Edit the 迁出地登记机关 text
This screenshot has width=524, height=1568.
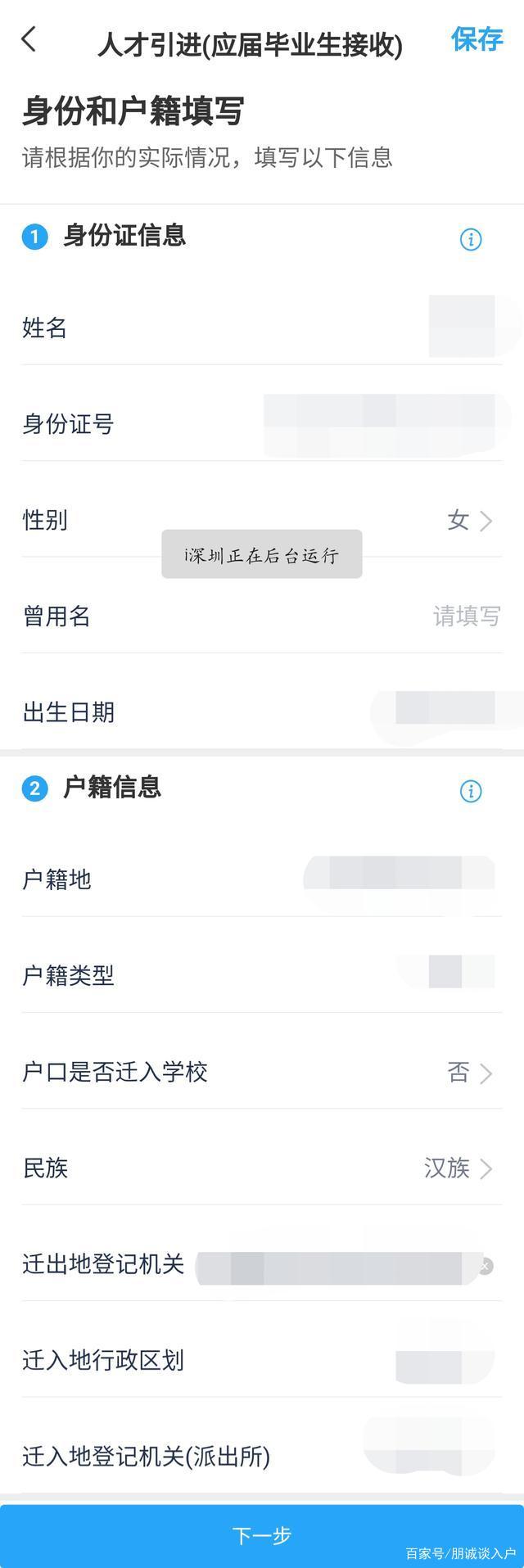tap(336, 1266)
